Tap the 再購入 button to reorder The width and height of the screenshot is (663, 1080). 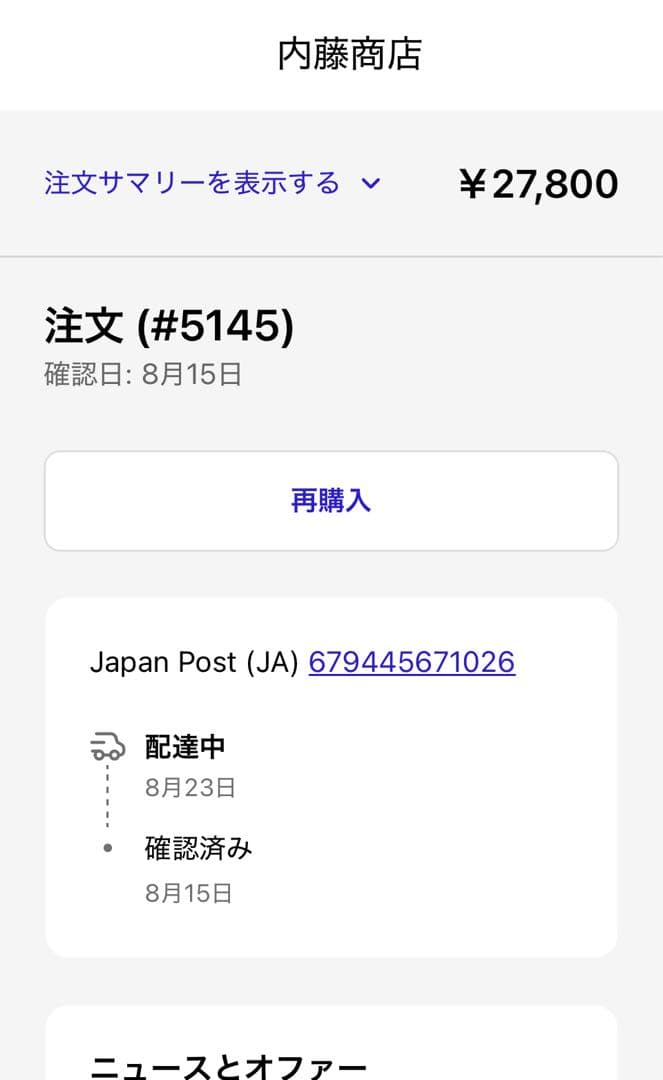coord(331,501)
